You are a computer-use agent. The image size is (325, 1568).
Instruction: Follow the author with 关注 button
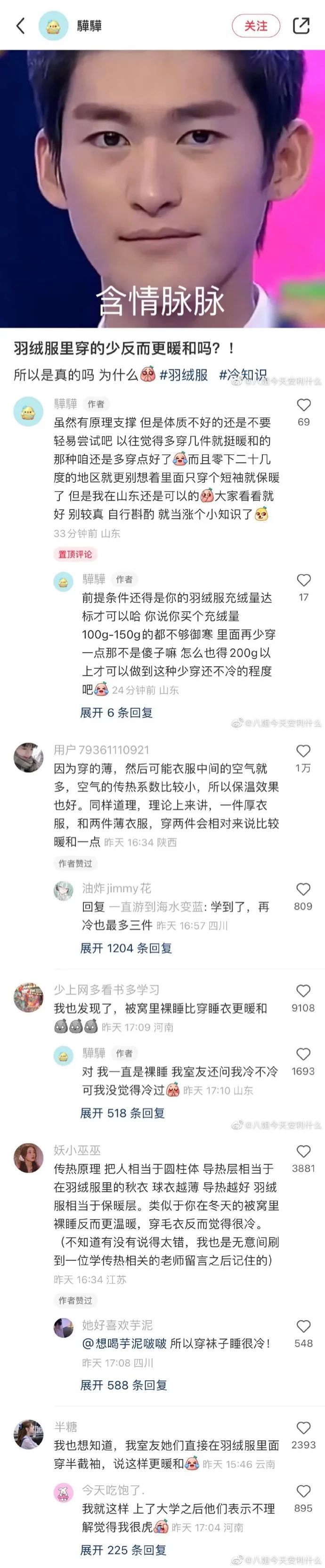255,25
